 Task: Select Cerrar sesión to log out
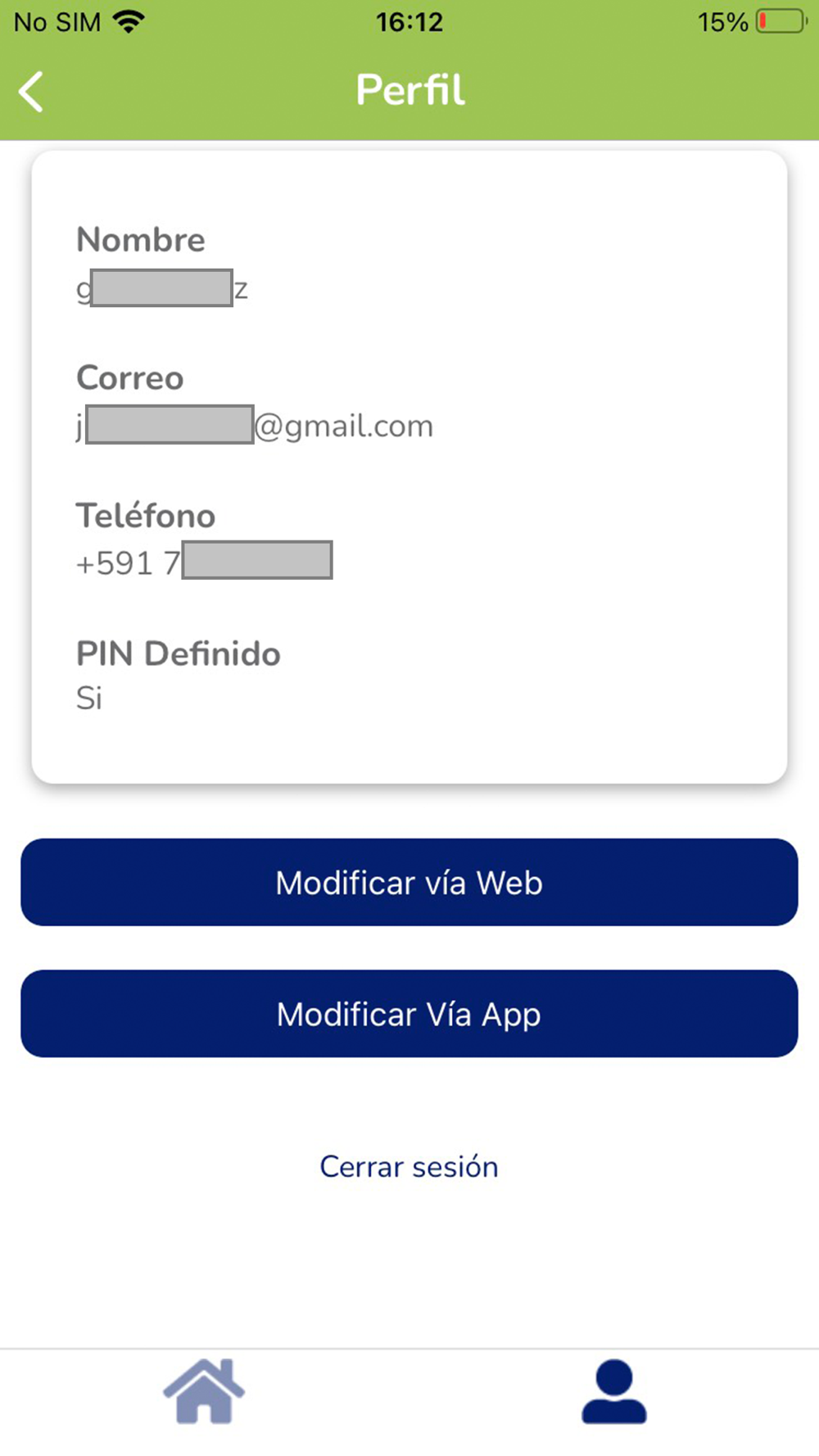click(x=409, y=1166)
